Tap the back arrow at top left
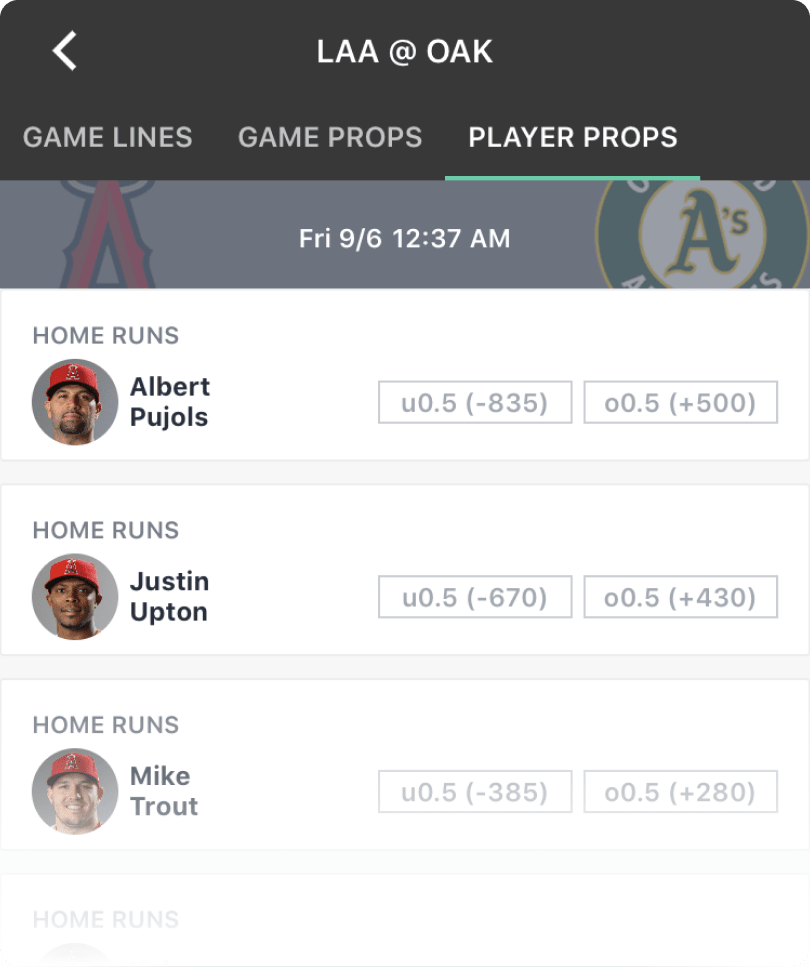 [x=64, y=50]
